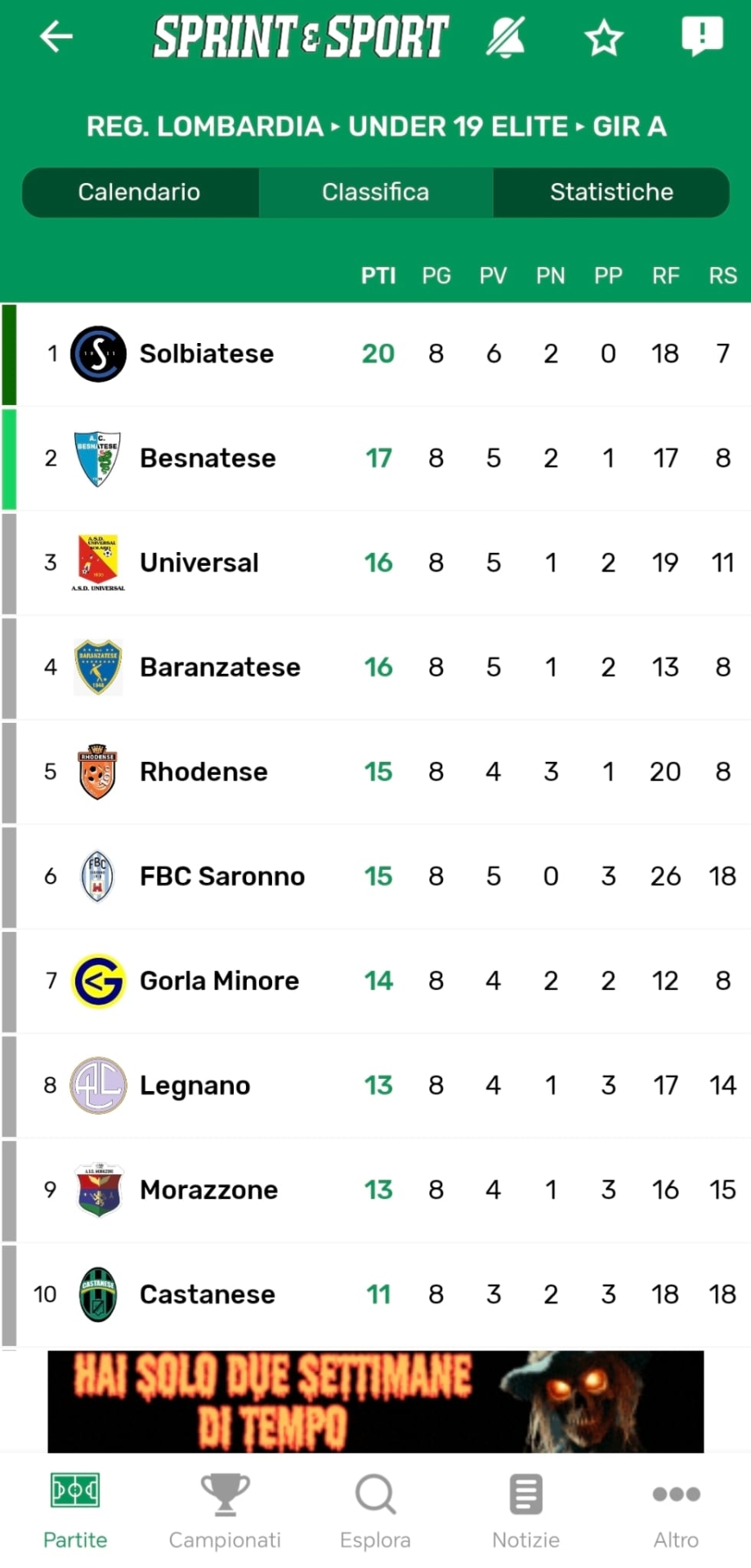The height and width of the screenshot is (1568, 751).
Task: Go to Partite in bottom navigation
Action: click(x=75, y=1511)
